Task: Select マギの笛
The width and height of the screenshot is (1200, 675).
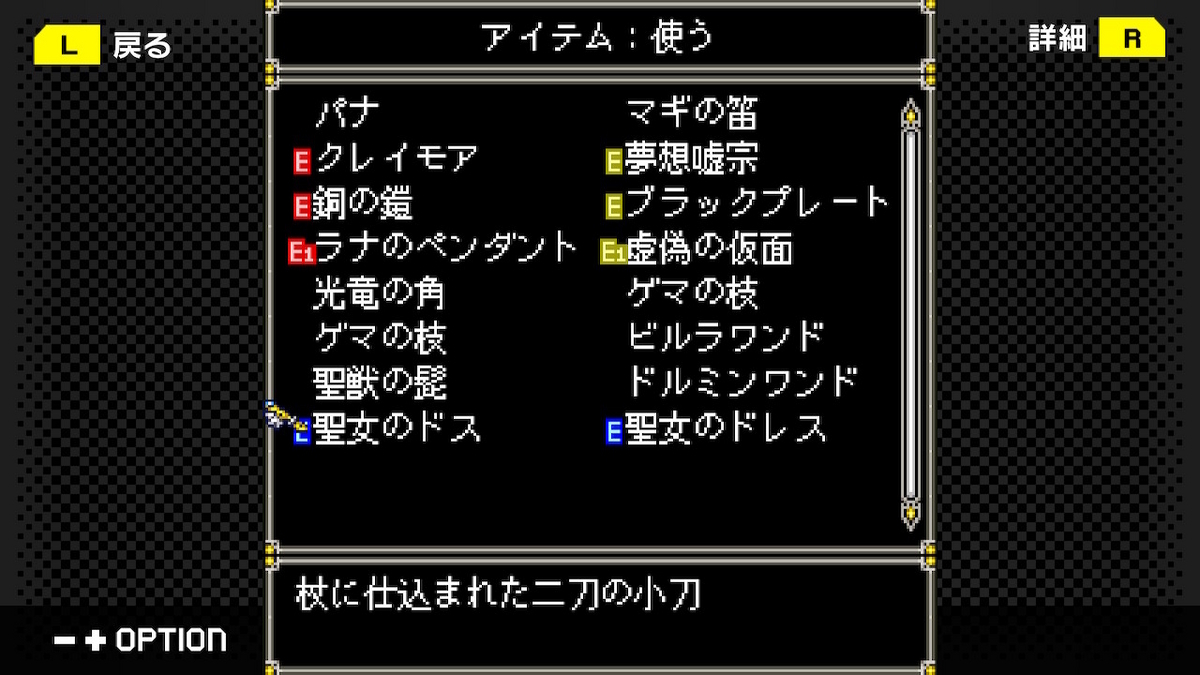Action: pos(691,113)
